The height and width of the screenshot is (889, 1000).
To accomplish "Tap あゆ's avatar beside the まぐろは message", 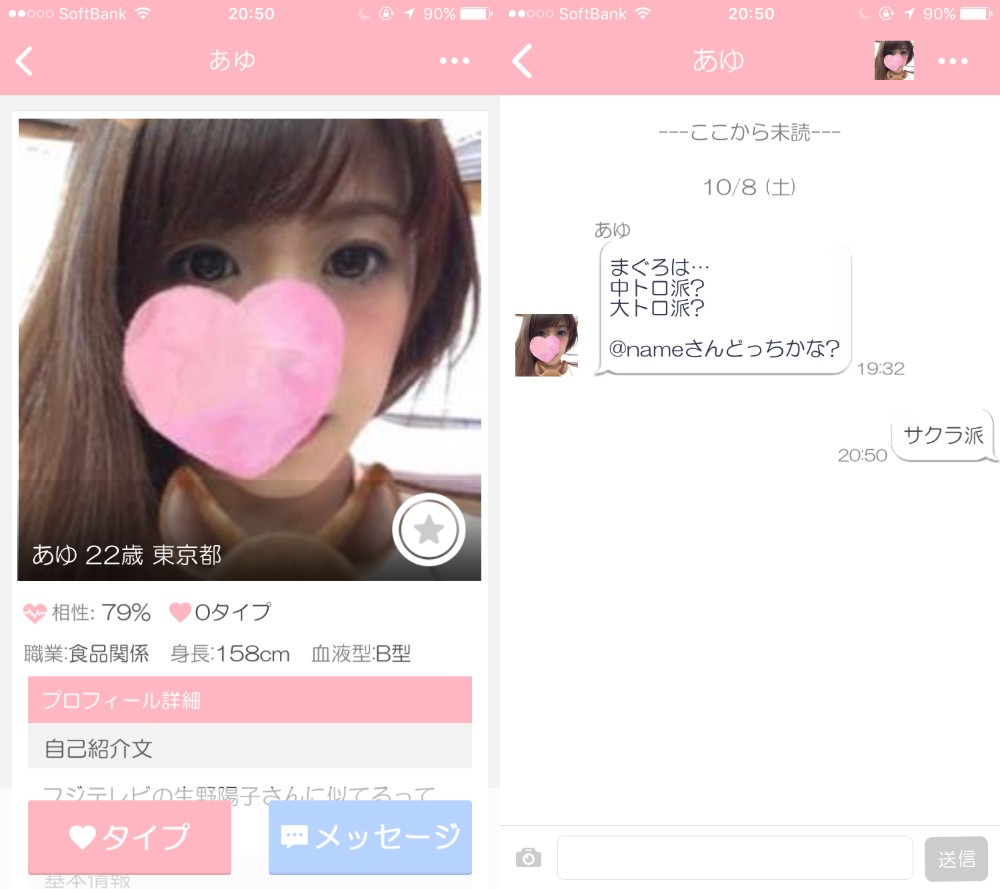I will (x=546, y=345).
